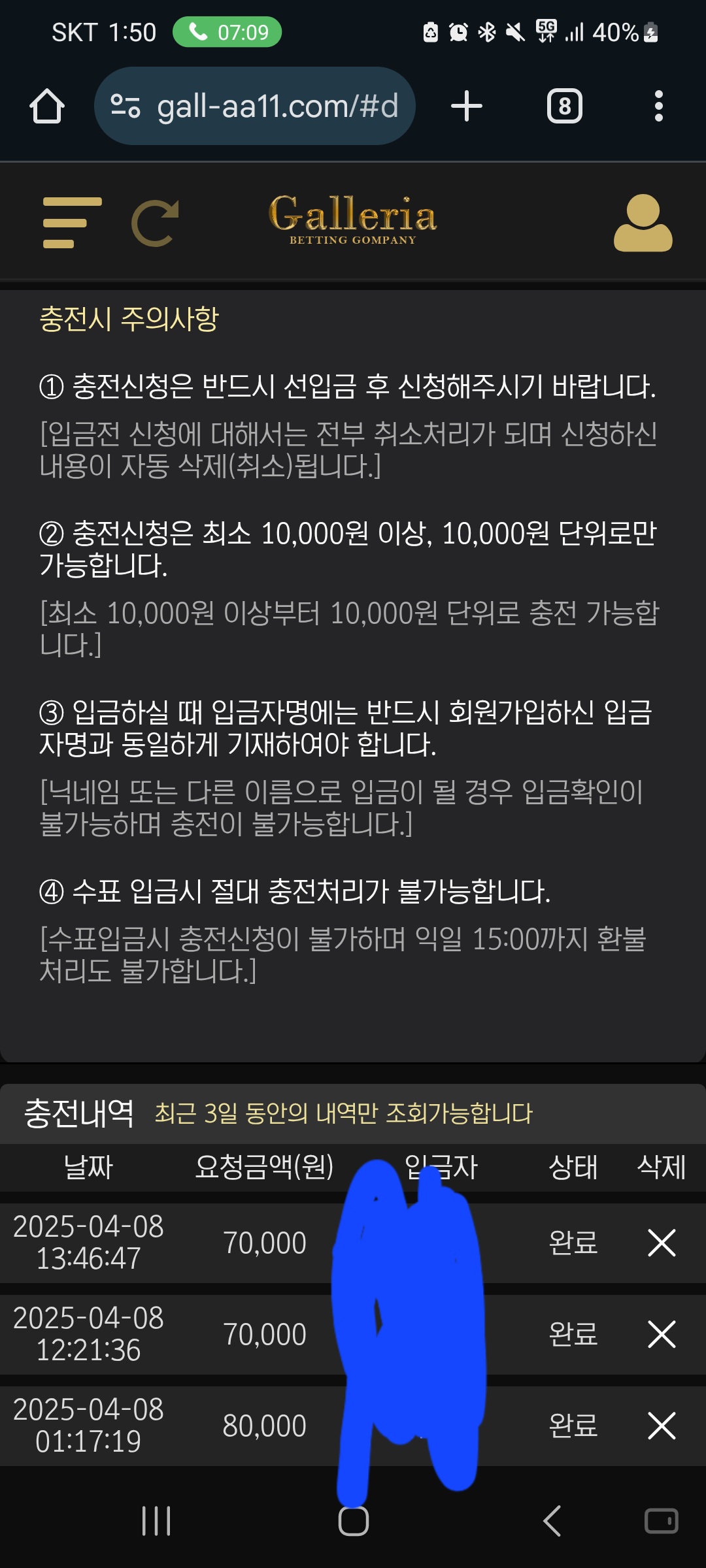This screenshot has height=1568, width=706.
Task: Go to the Galleria home via the logo
Action: tap(352, 220)
